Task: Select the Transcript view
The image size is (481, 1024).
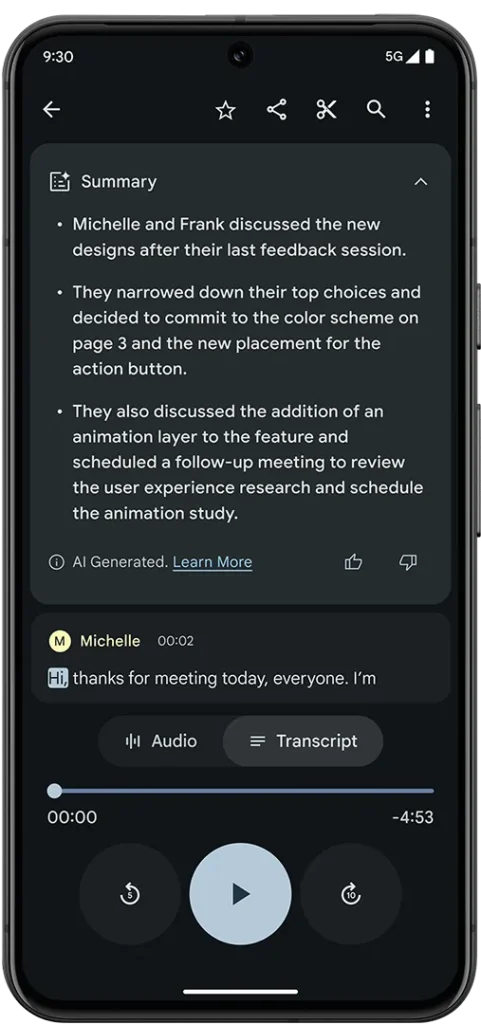Action: pos(303,741)
